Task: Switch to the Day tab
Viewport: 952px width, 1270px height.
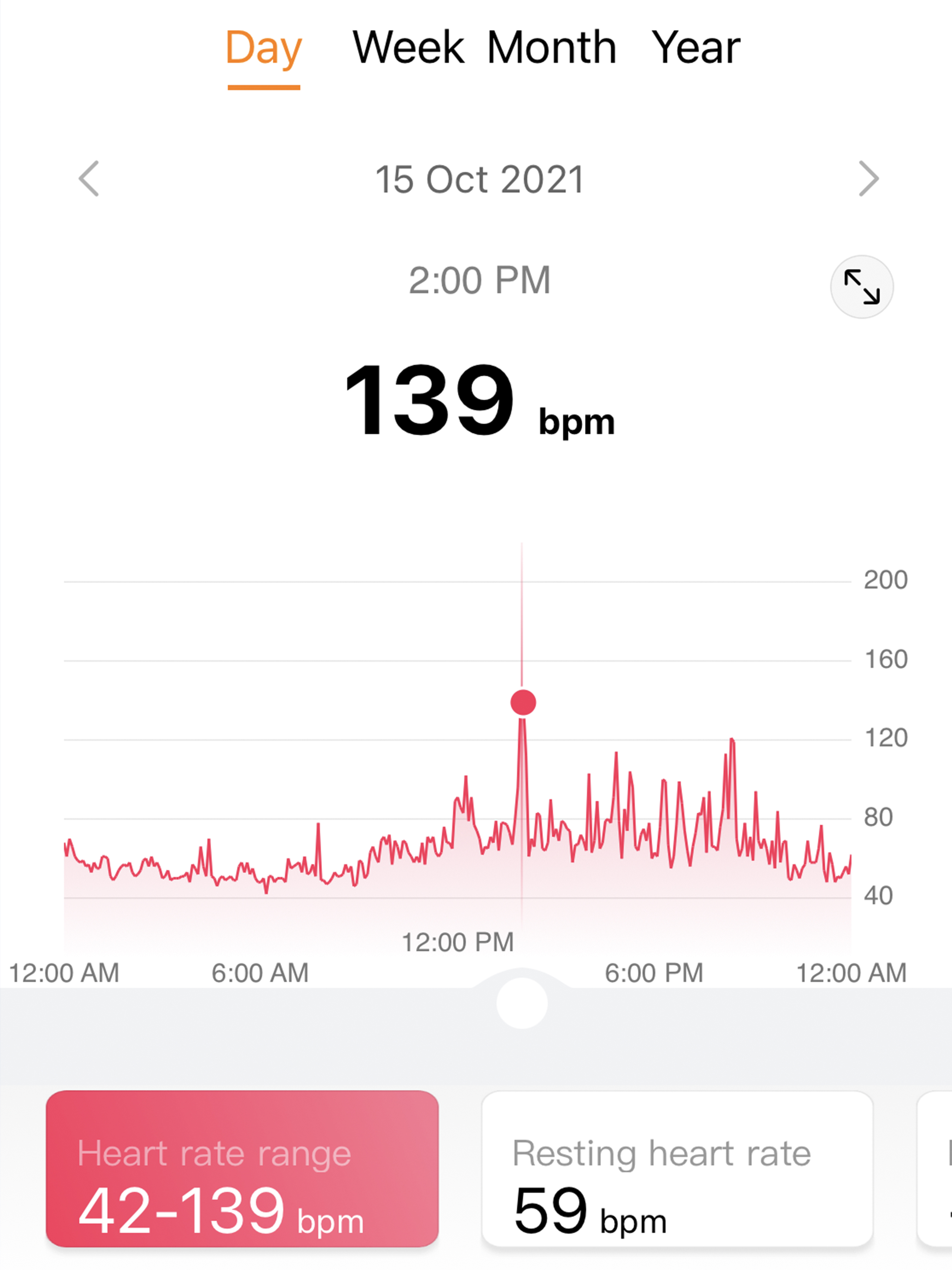Action: pos(263,49)
